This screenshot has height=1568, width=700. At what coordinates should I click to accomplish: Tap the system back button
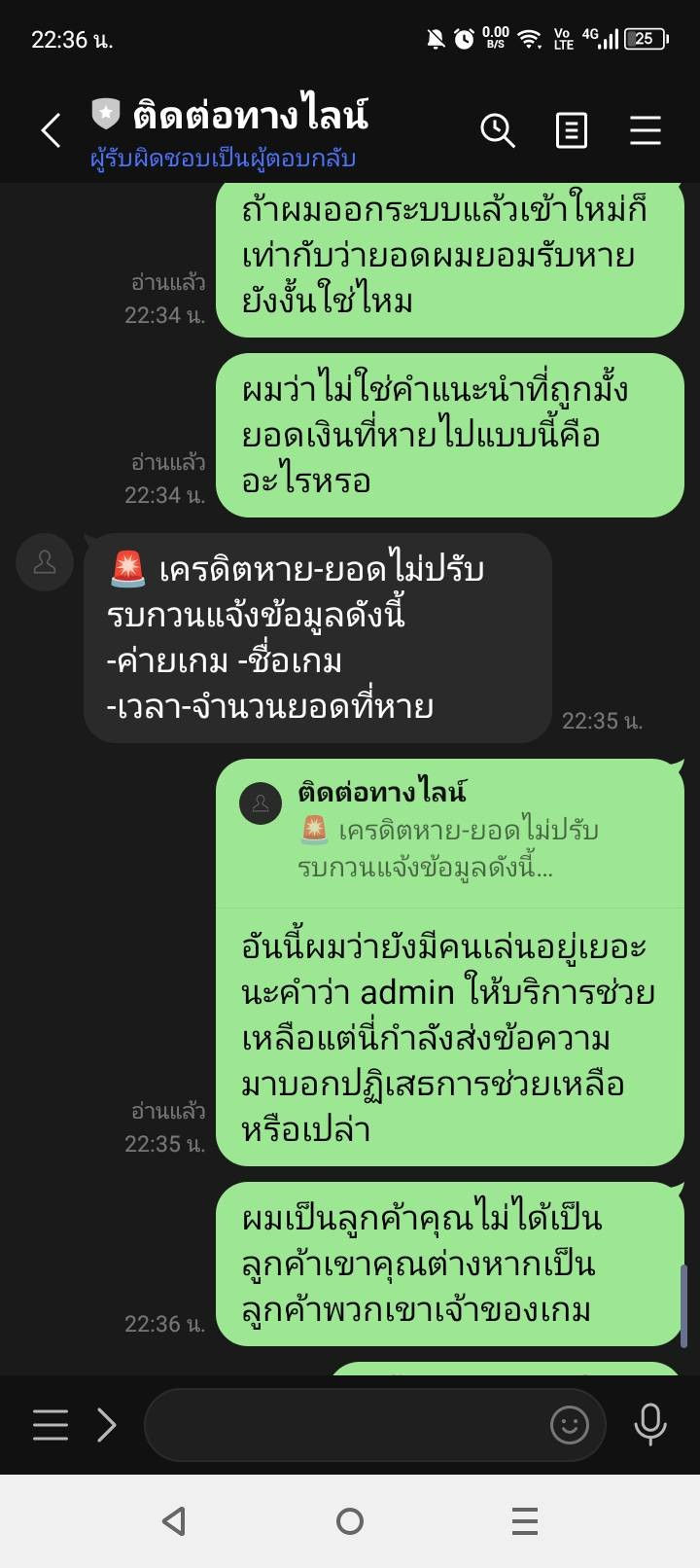[175, 1521]
